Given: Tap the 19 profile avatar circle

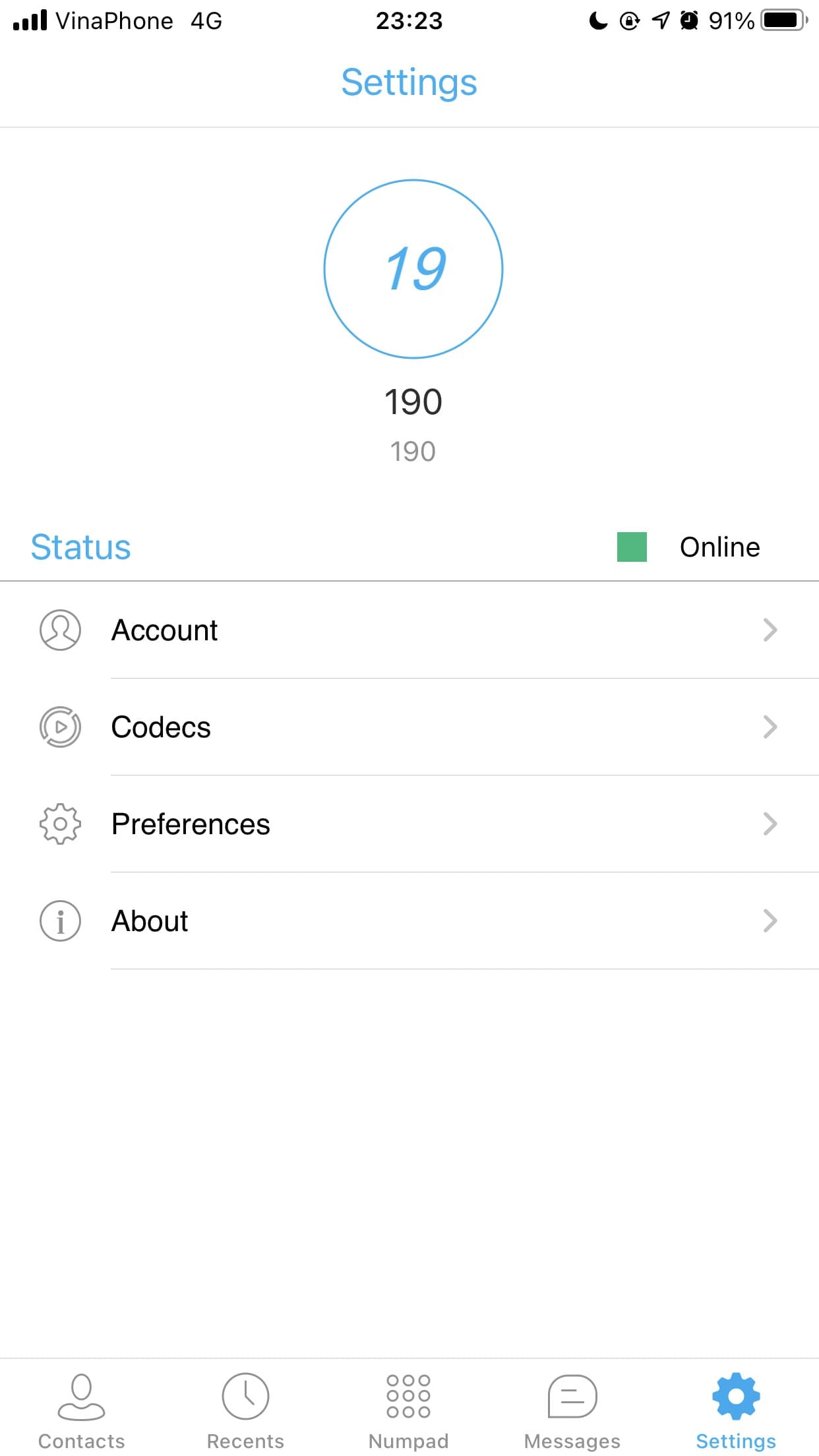Looking at the screenshot, I should click(413, 269).
